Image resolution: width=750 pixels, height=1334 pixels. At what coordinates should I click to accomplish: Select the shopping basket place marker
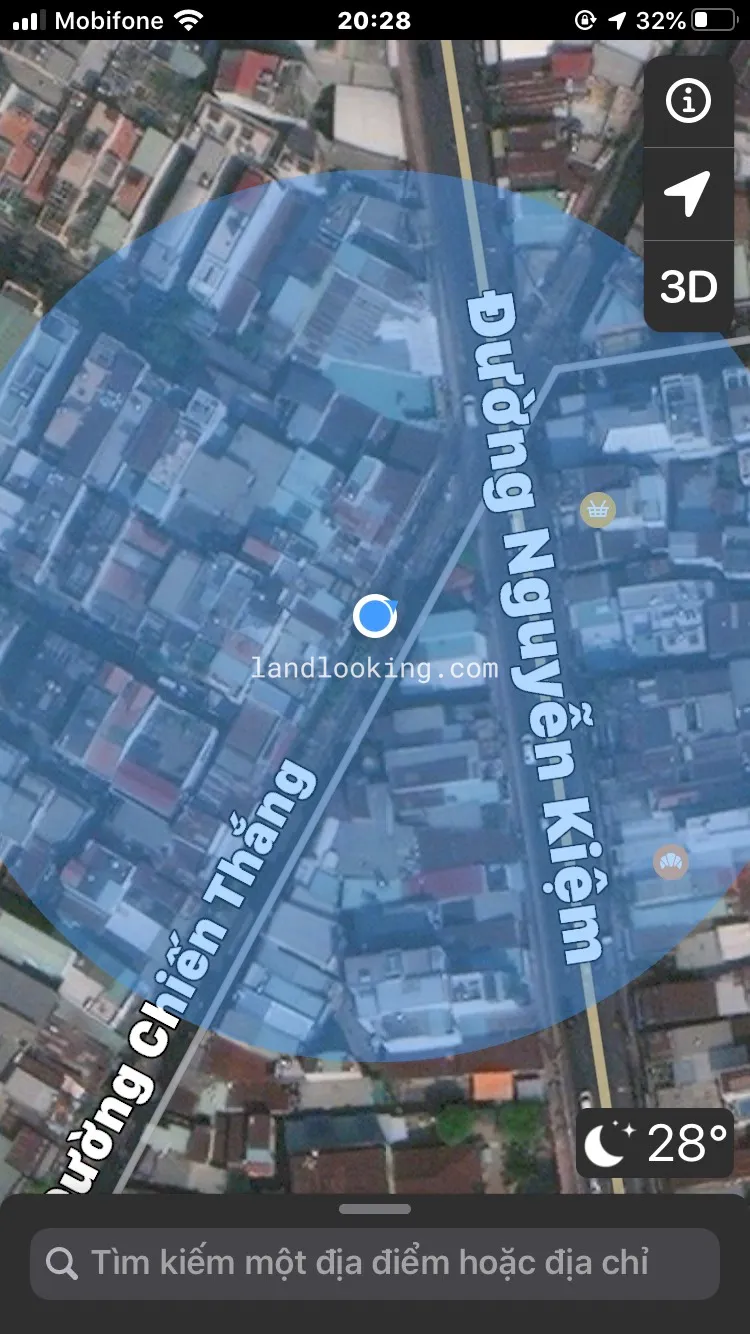click(x=598, y=510)
